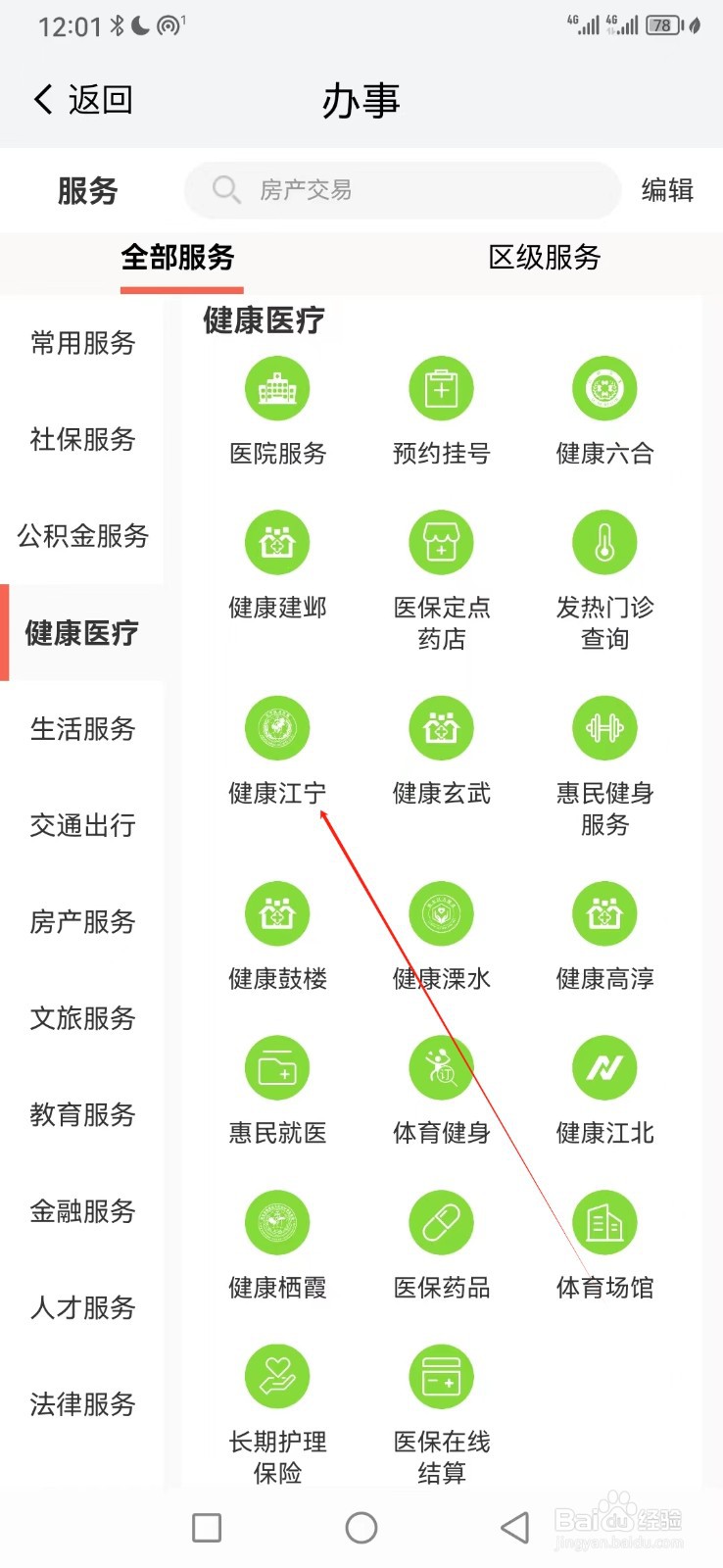Tap the 房产交易 search field

[x=402, y=190]
